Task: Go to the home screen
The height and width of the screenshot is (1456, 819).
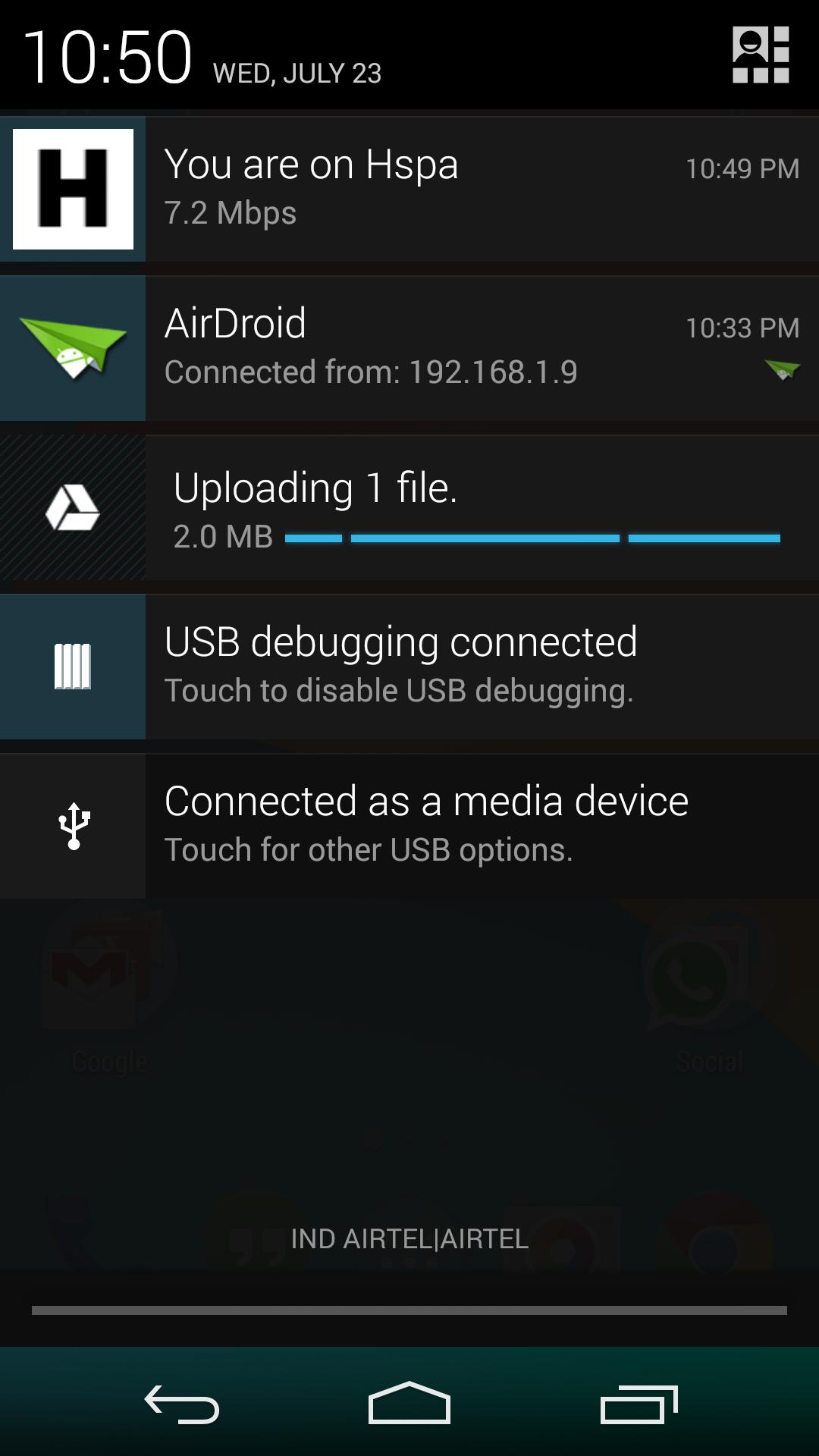Action: click(409, 1404)
